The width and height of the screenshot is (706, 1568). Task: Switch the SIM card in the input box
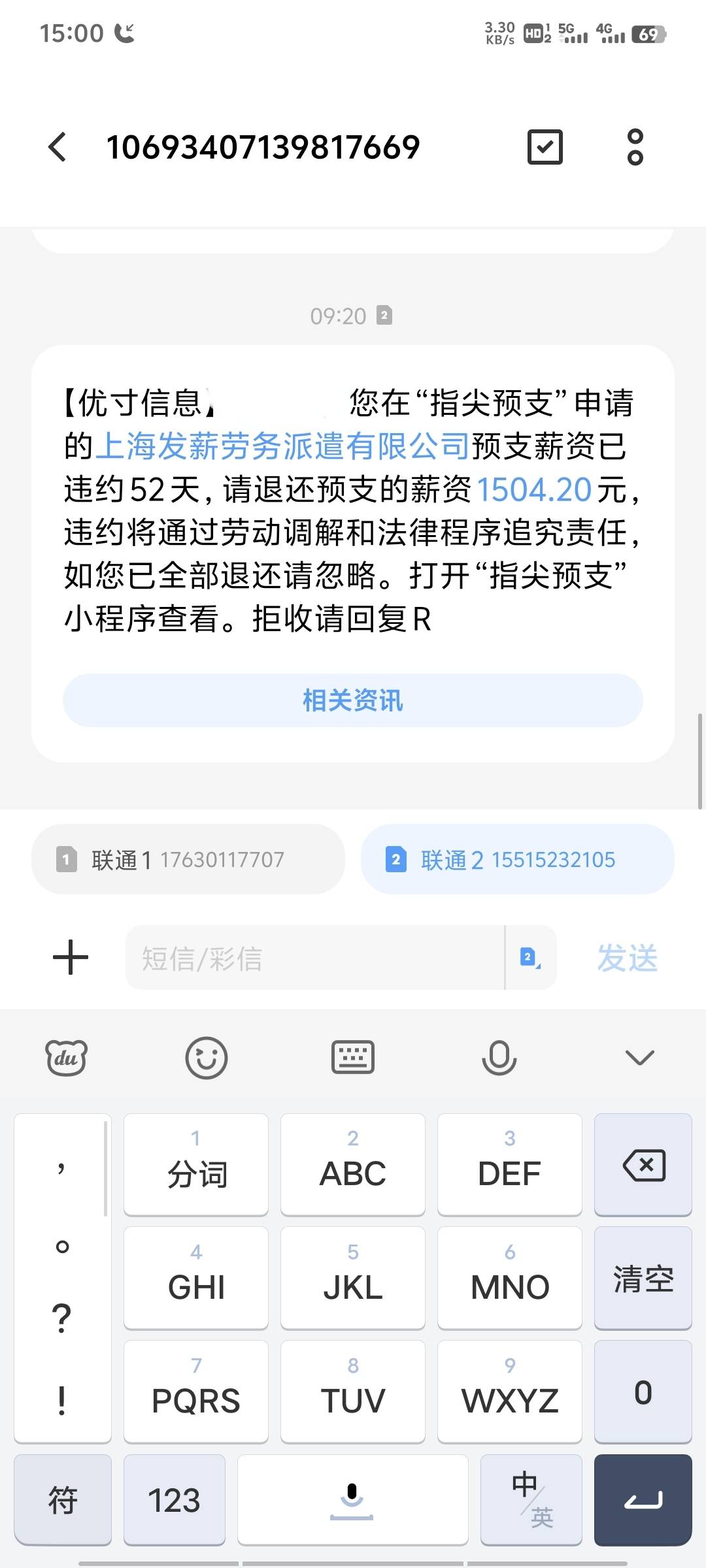(x=531, y=958)
